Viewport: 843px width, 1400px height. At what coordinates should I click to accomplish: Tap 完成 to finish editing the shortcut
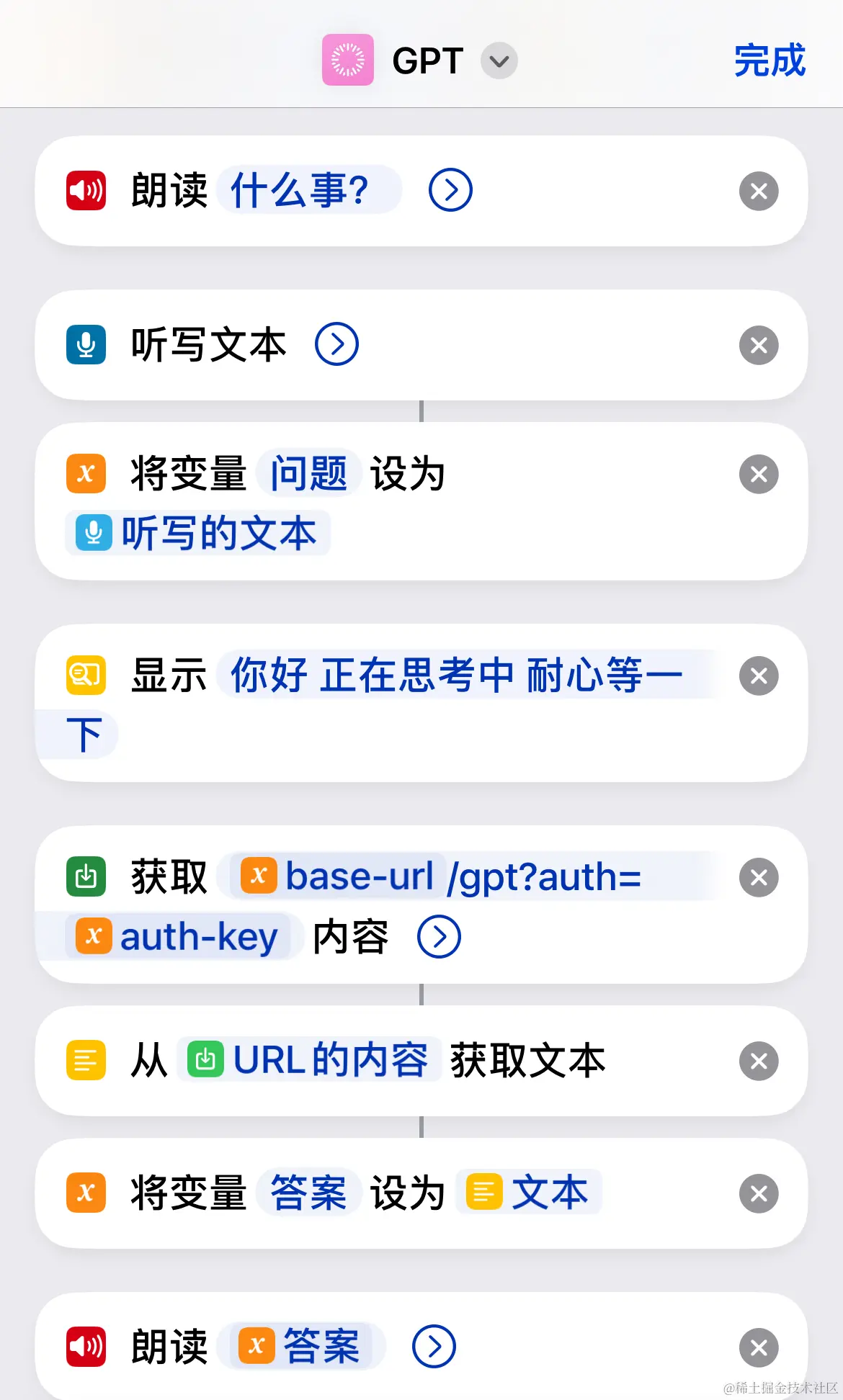tap(769, 60)
